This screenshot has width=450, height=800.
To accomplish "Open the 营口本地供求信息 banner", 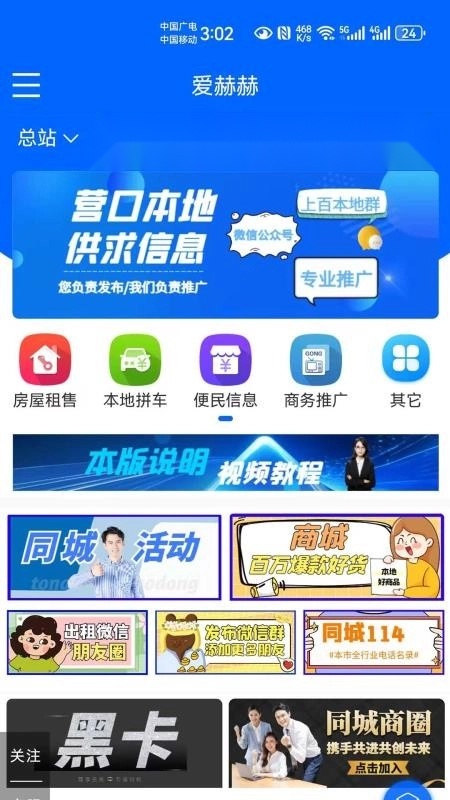I will pos(225,244).
